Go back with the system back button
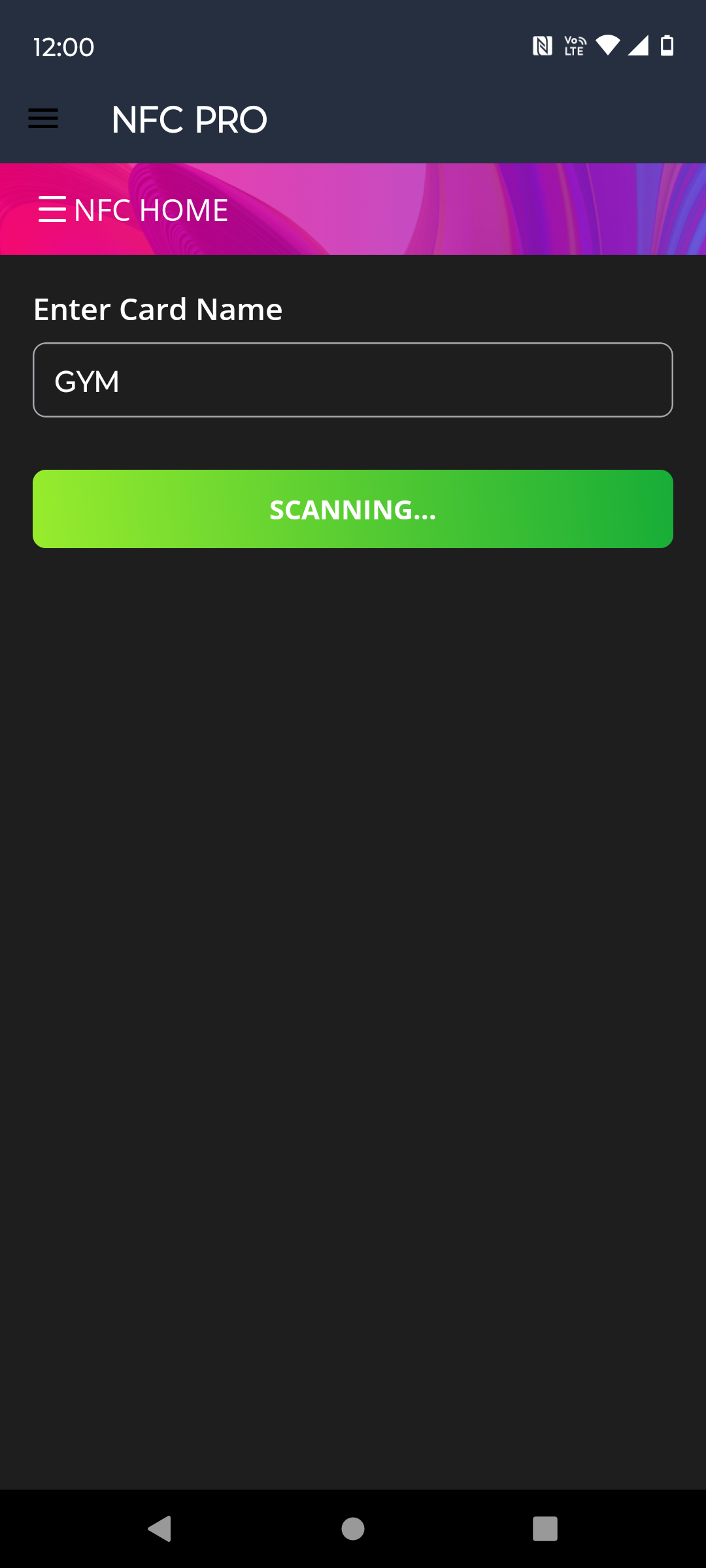The width and height of the screenshot is (706, 1568). (x=160, y=1529)
